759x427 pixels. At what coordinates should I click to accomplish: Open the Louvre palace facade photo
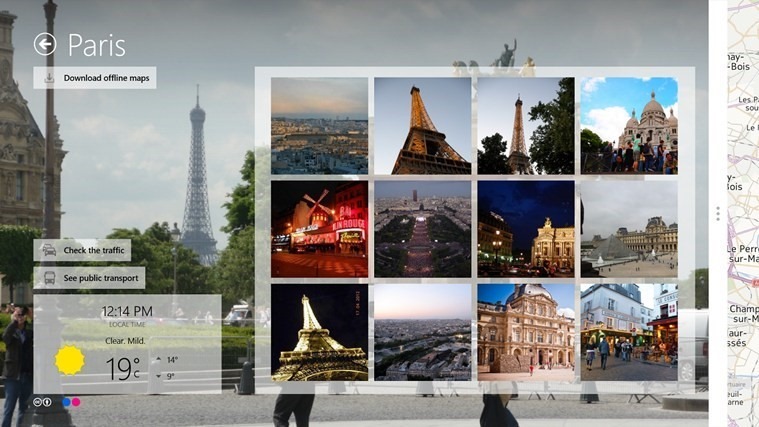point(525,331)
